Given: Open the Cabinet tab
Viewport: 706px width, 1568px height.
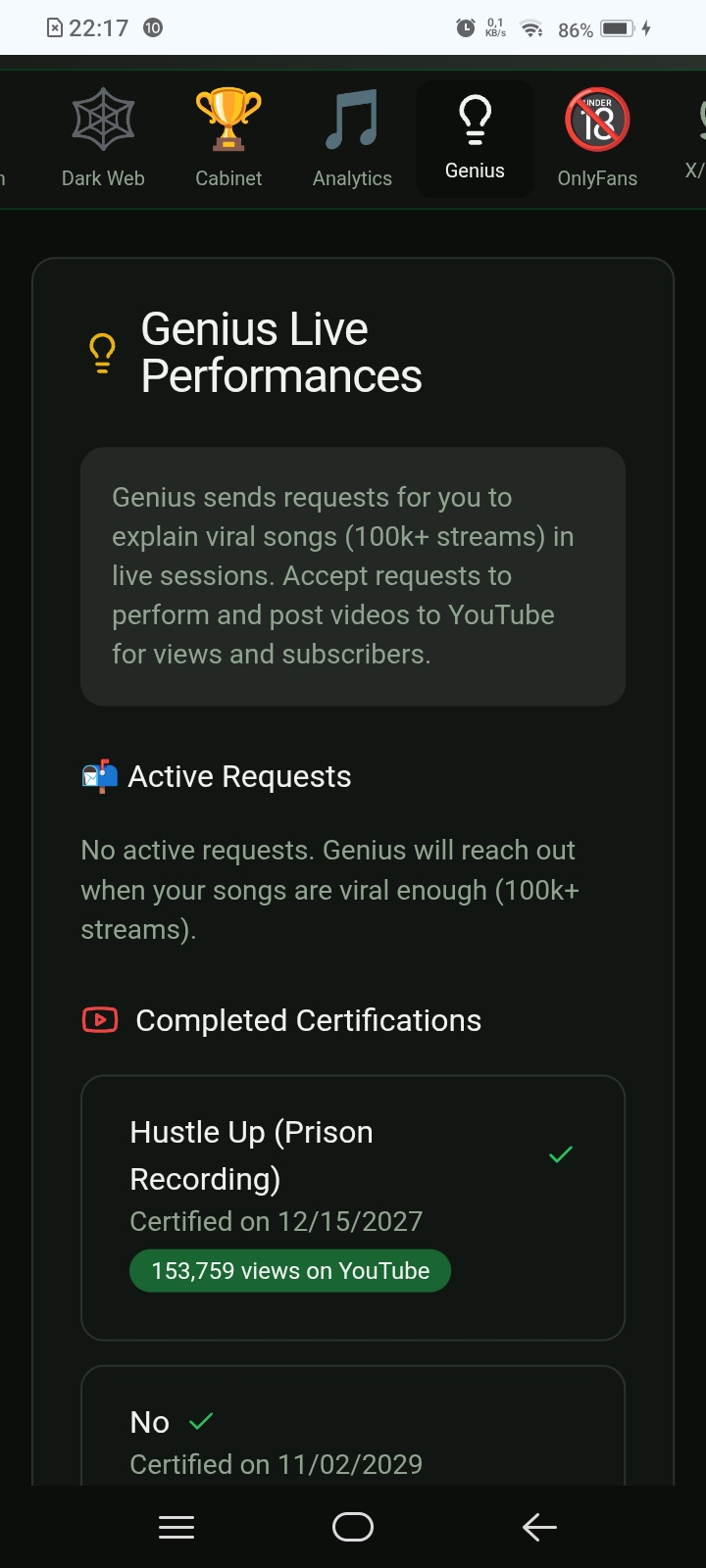Looking at the screenshot, I should pyautogui.click(x=228, y=139).
